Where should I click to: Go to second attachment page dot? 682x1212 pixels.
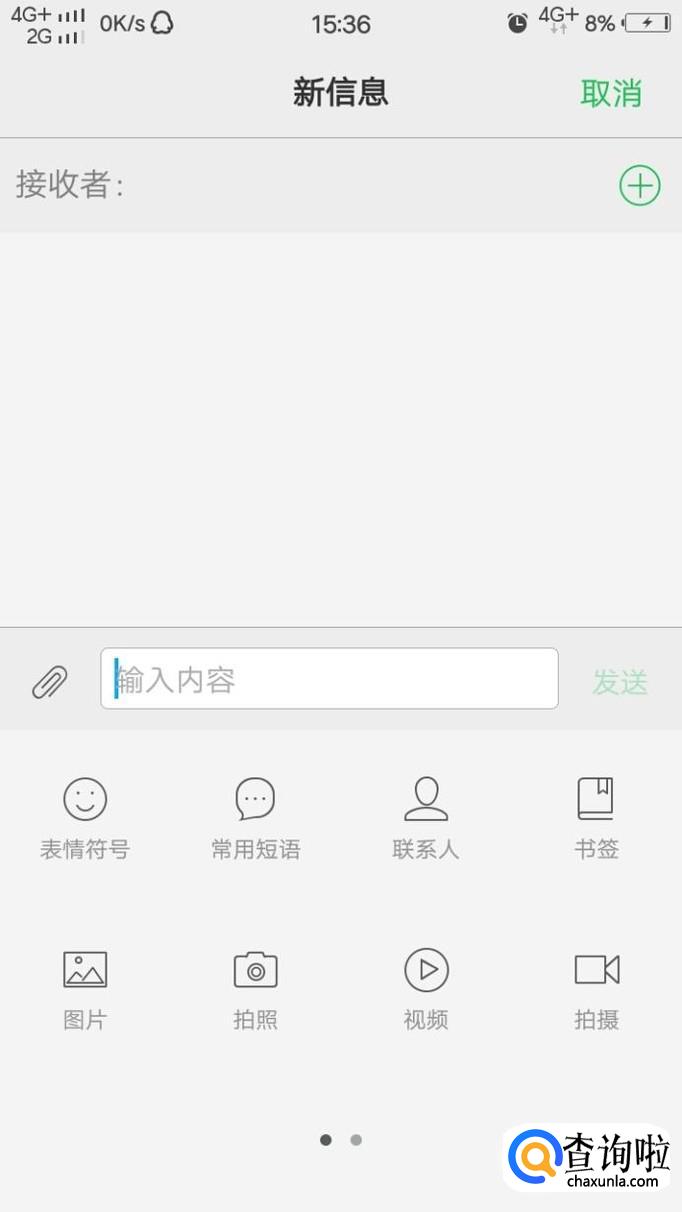click(x=356, y=1140)
